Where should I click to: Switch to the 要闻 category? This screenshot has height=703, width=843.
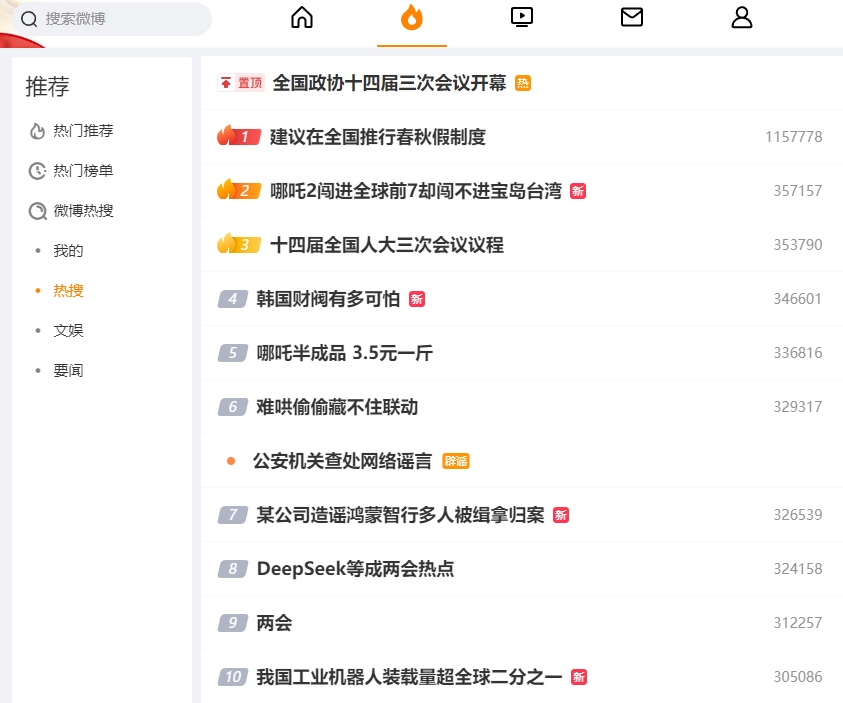[68, 370]
